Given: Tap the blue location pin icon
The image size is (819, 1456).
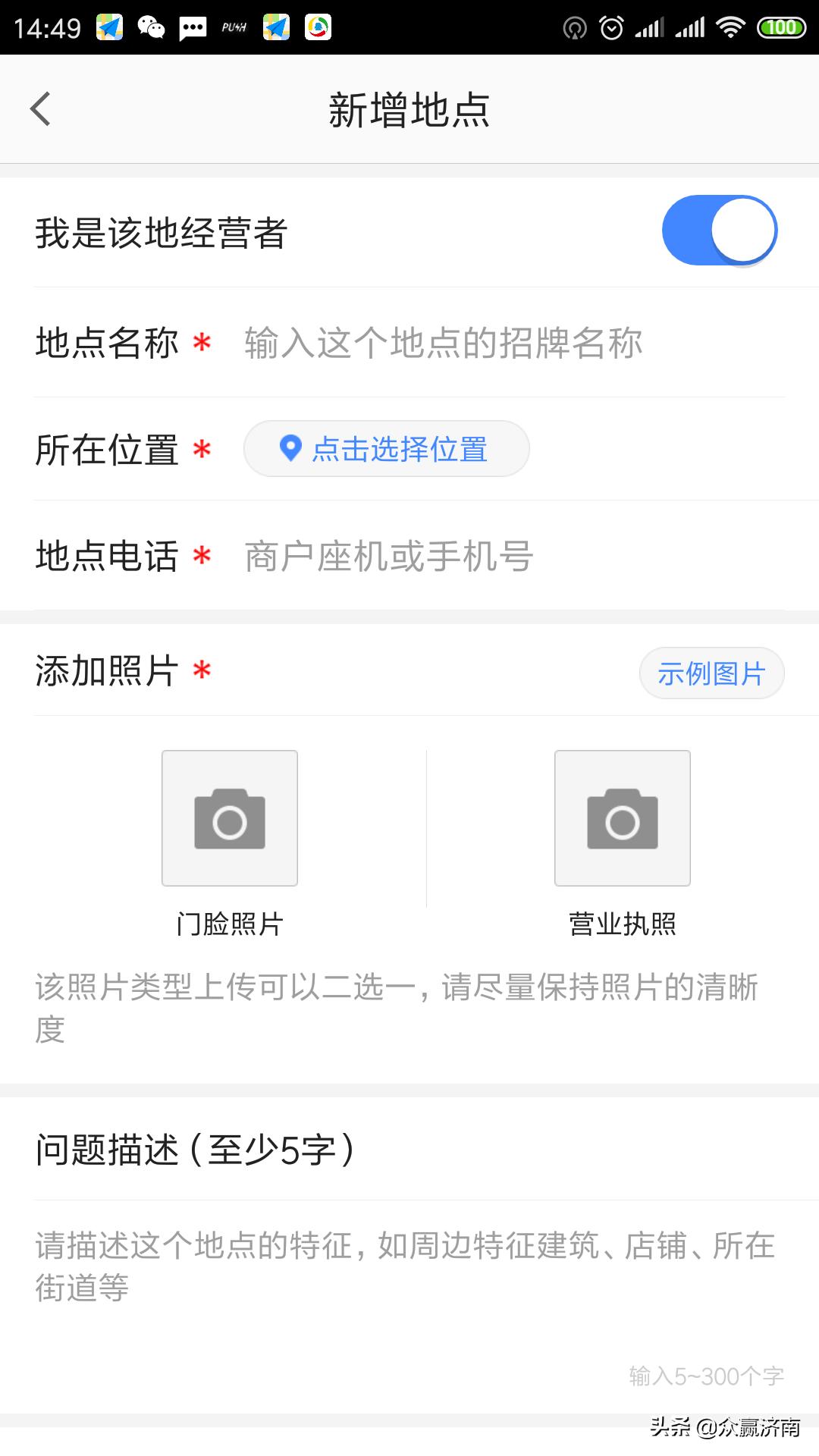Looking at the screenshot, I should click(289, 448).
